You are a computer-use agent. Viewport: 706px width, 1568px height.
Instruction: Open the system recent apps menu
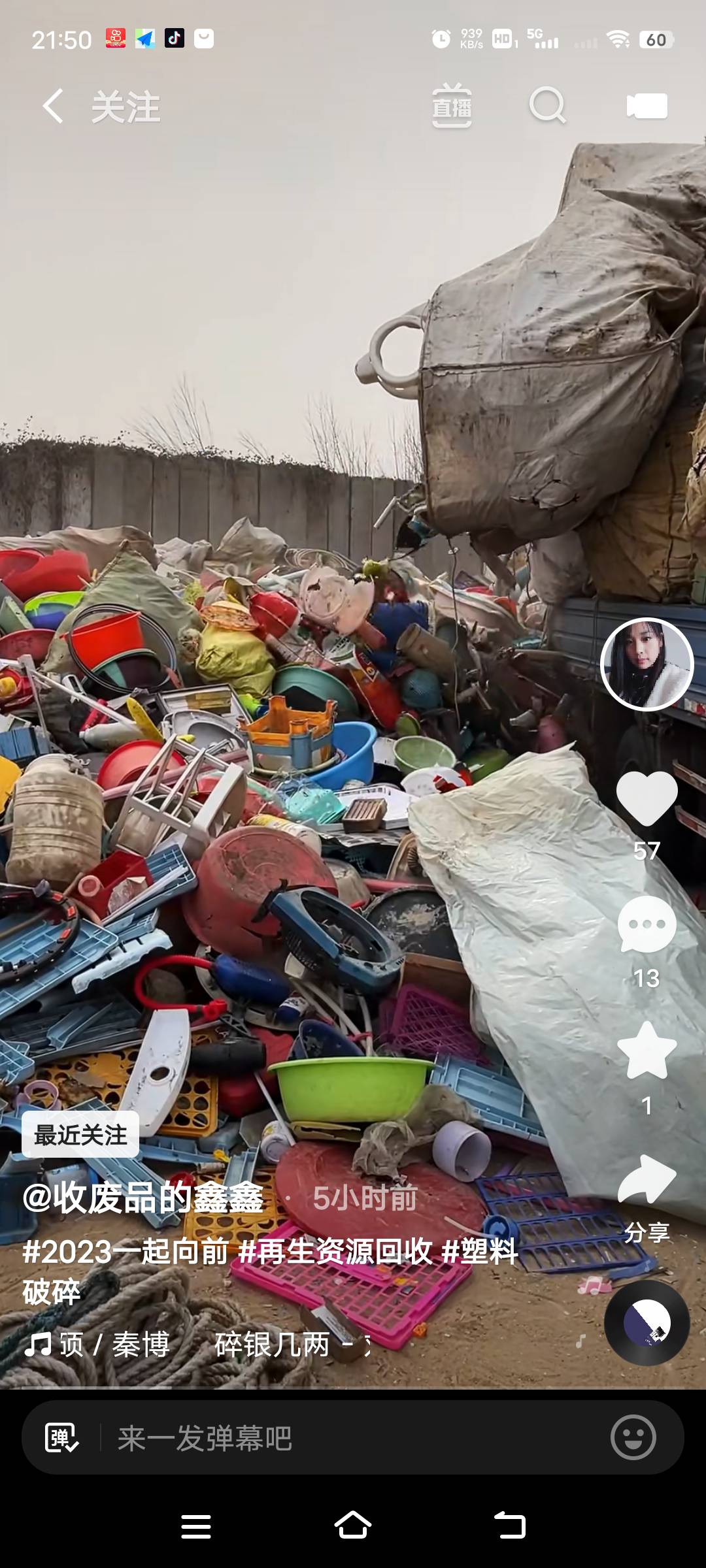[x=196, y=1526]
